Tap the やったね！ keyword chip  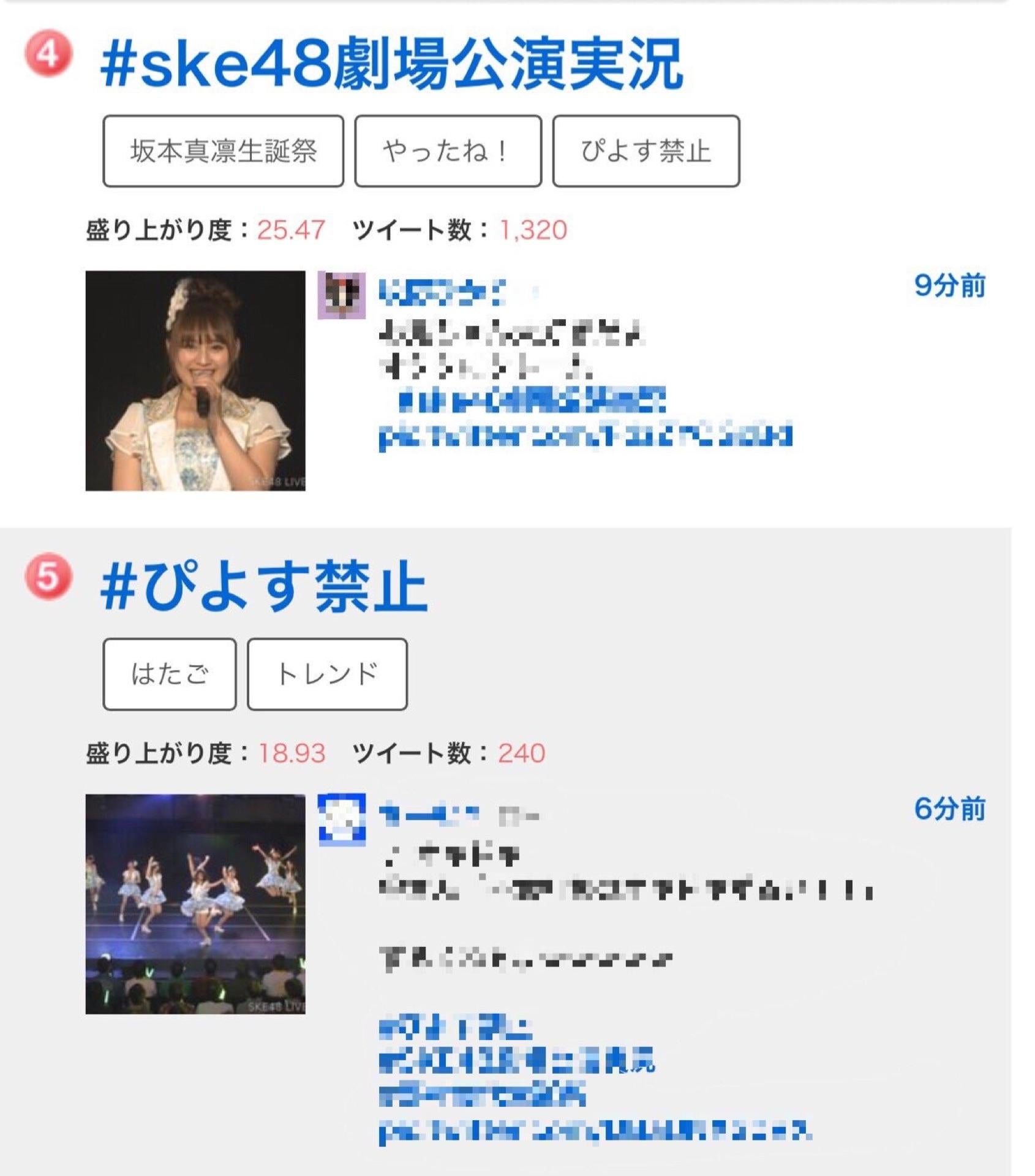click(448, 151)
